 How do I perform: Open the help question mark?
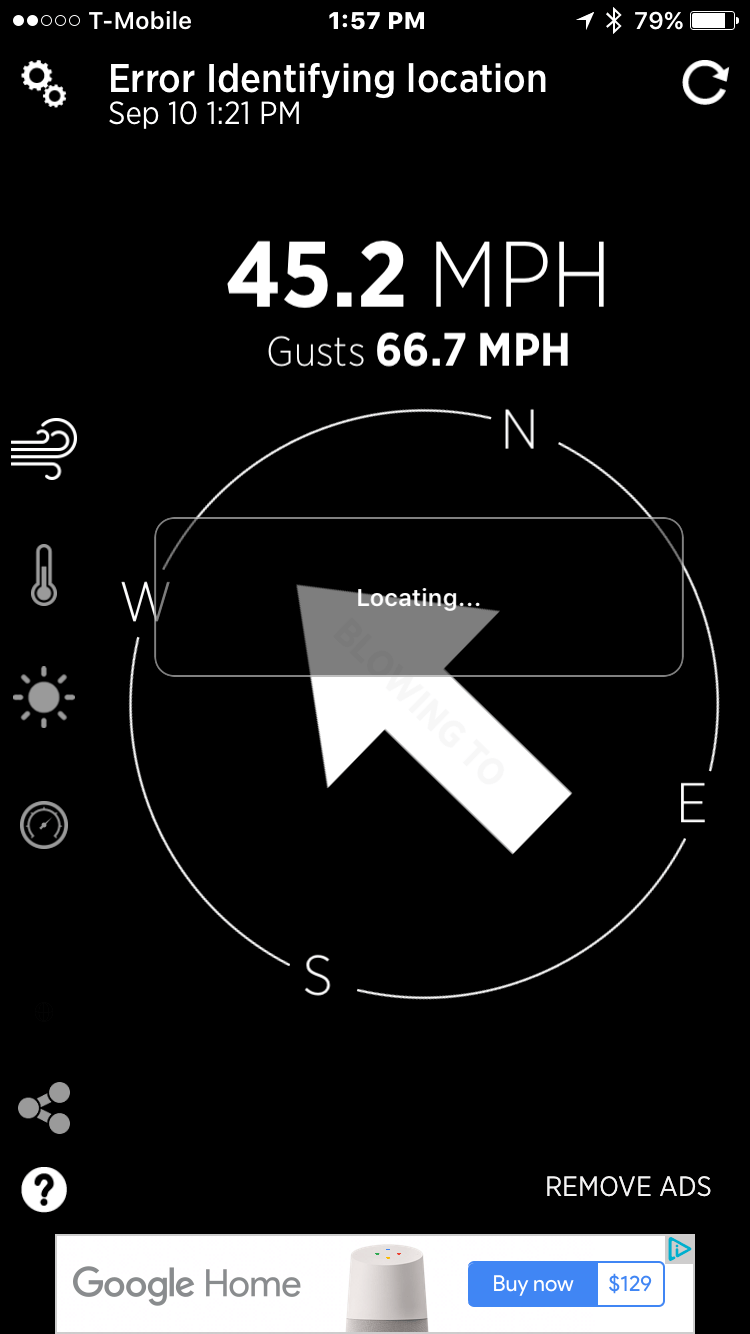pos(44,1190)
